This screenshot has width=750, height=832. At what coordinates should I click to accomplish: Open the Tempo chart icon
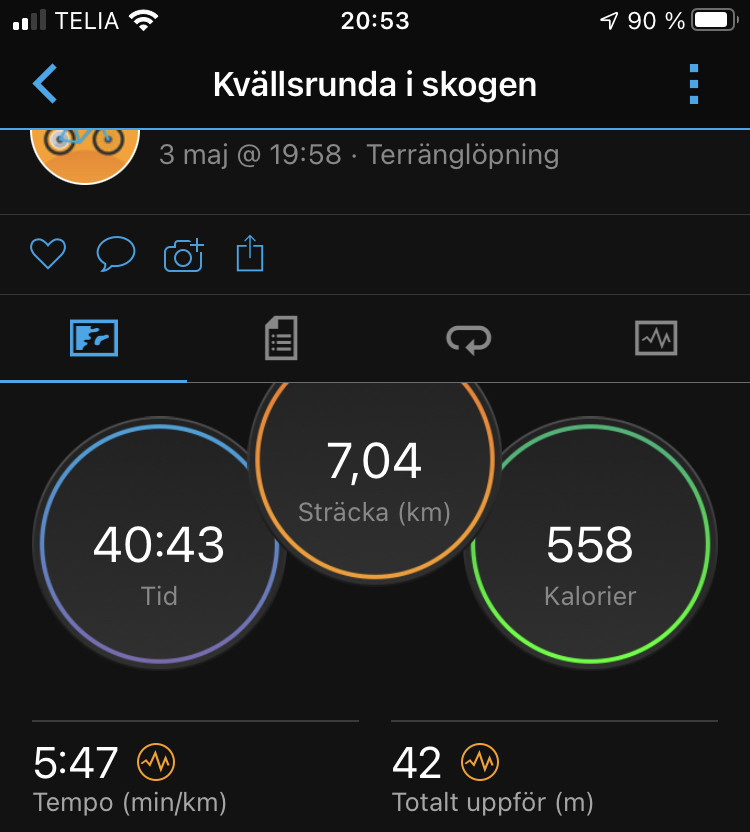[x=155, y=763]
